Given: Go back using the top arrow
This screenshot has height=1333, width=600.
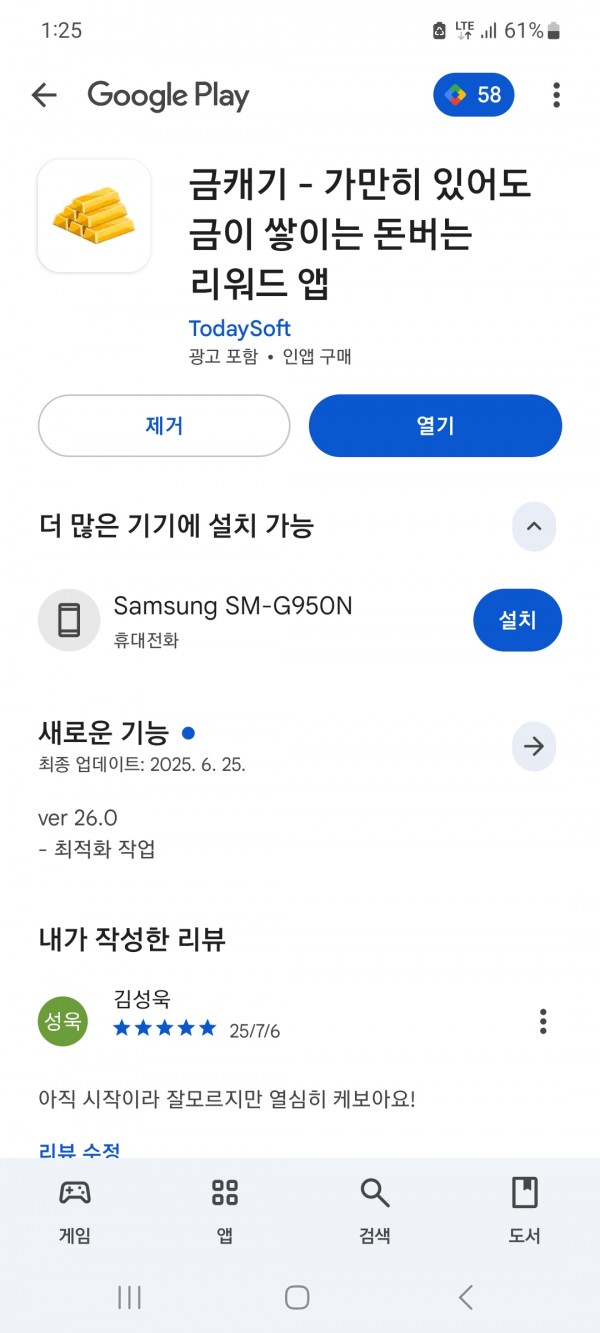Looking at the screenshot, I should pos(44,95).
